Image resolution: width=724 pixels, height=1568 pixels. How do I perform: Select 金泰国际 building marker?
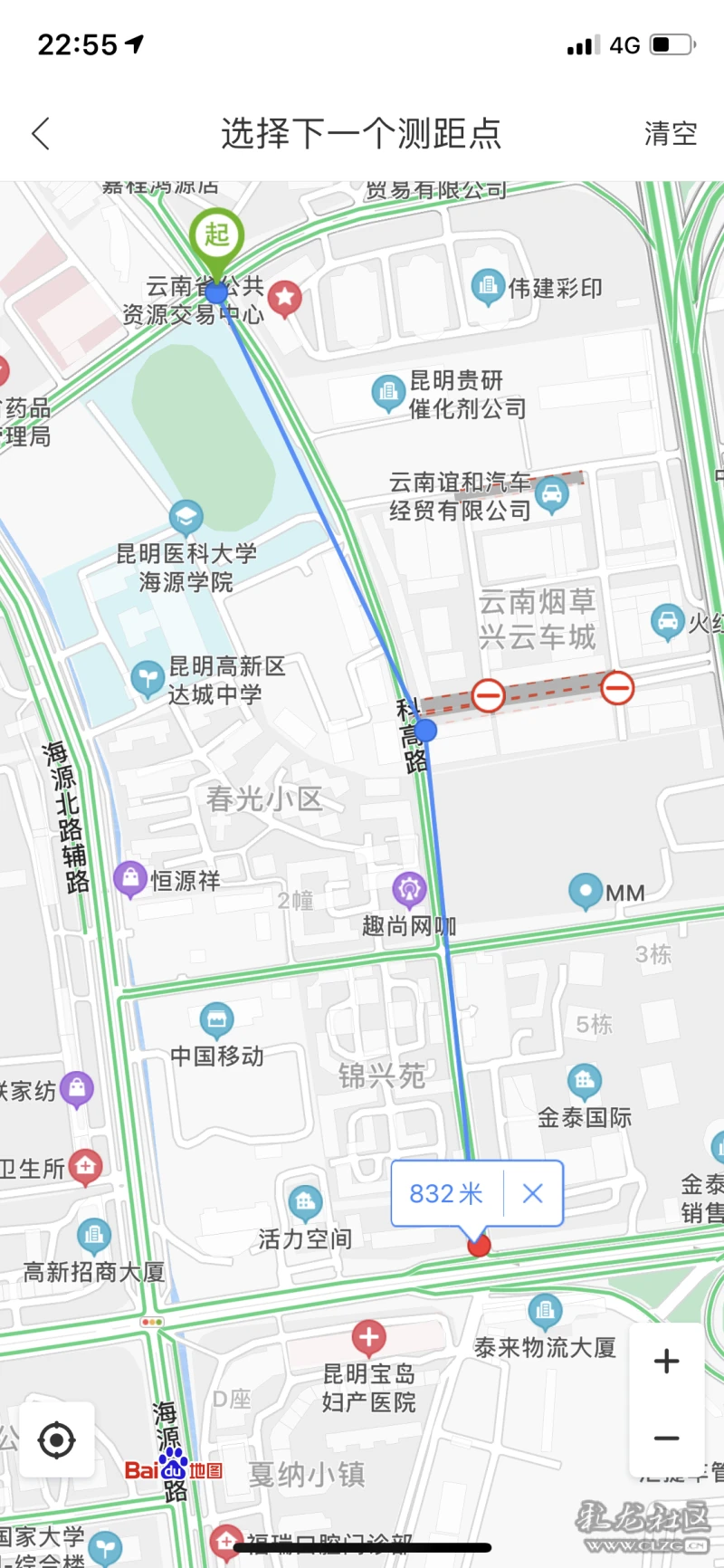click(585, 1081)
